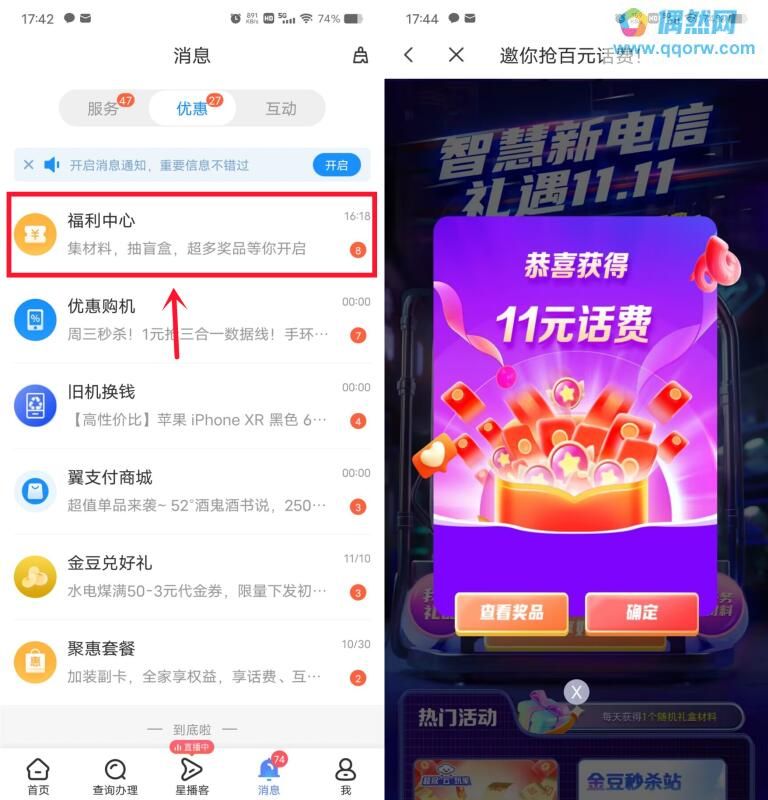Screen dimensions: 768x800
Task: Switch to the 服务 tab
Action: (104, 109)
